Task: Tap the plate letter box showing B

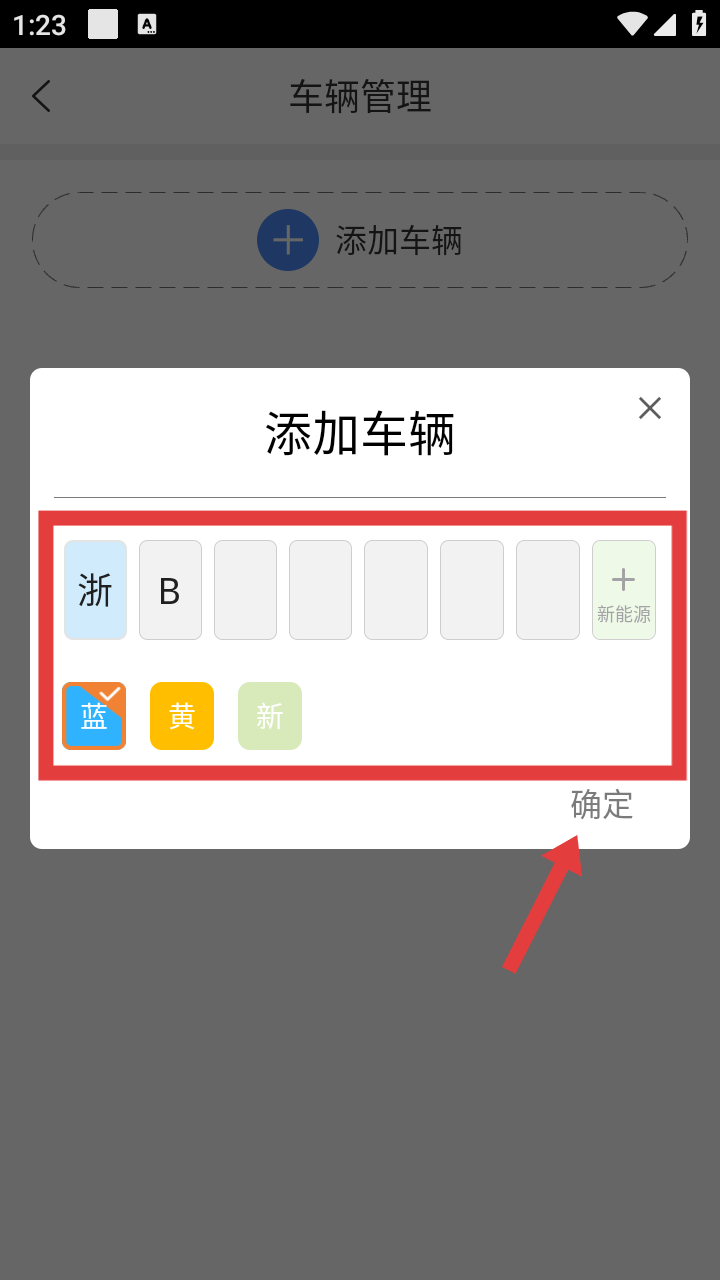Action: (x=170, y=590)
